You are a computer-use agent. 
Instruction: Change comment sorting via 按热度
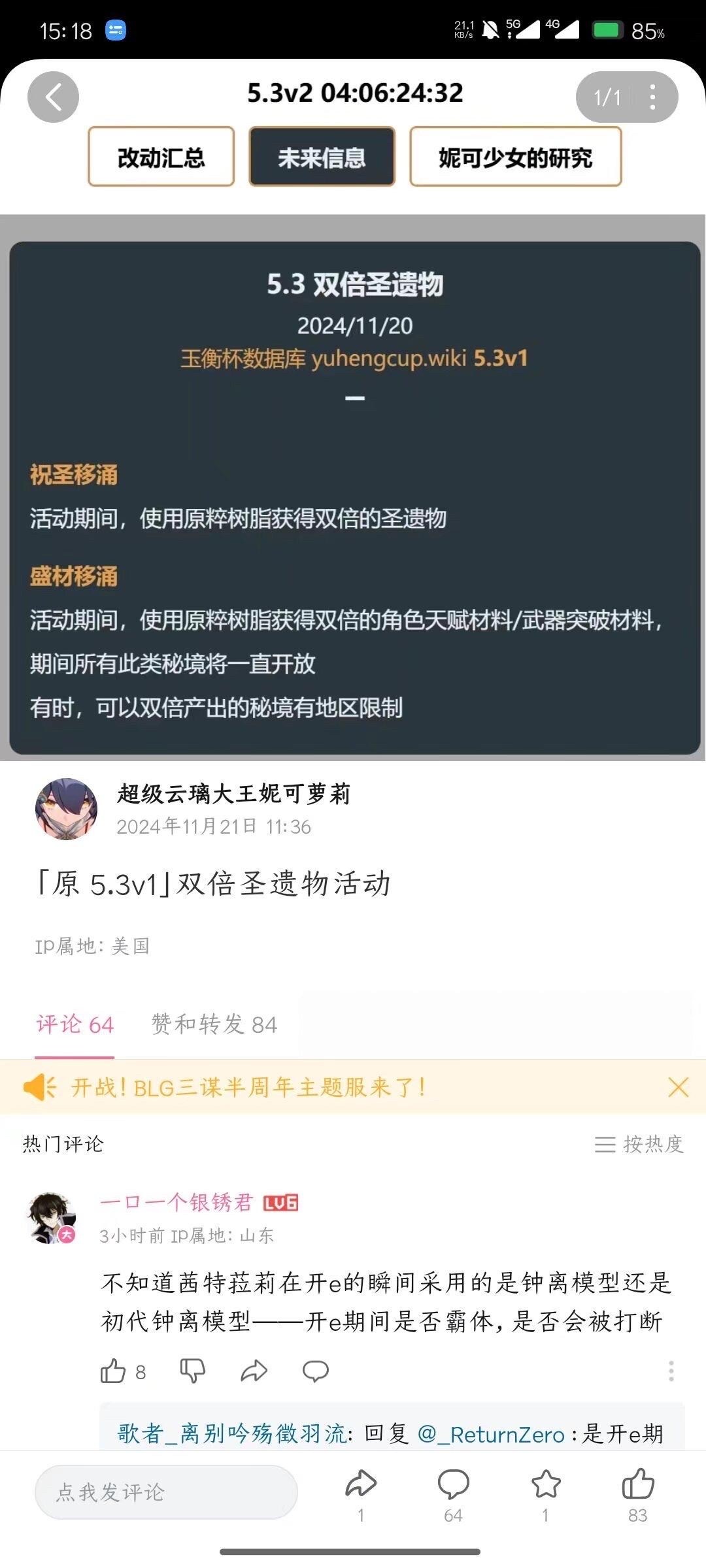pos(639,1144)
